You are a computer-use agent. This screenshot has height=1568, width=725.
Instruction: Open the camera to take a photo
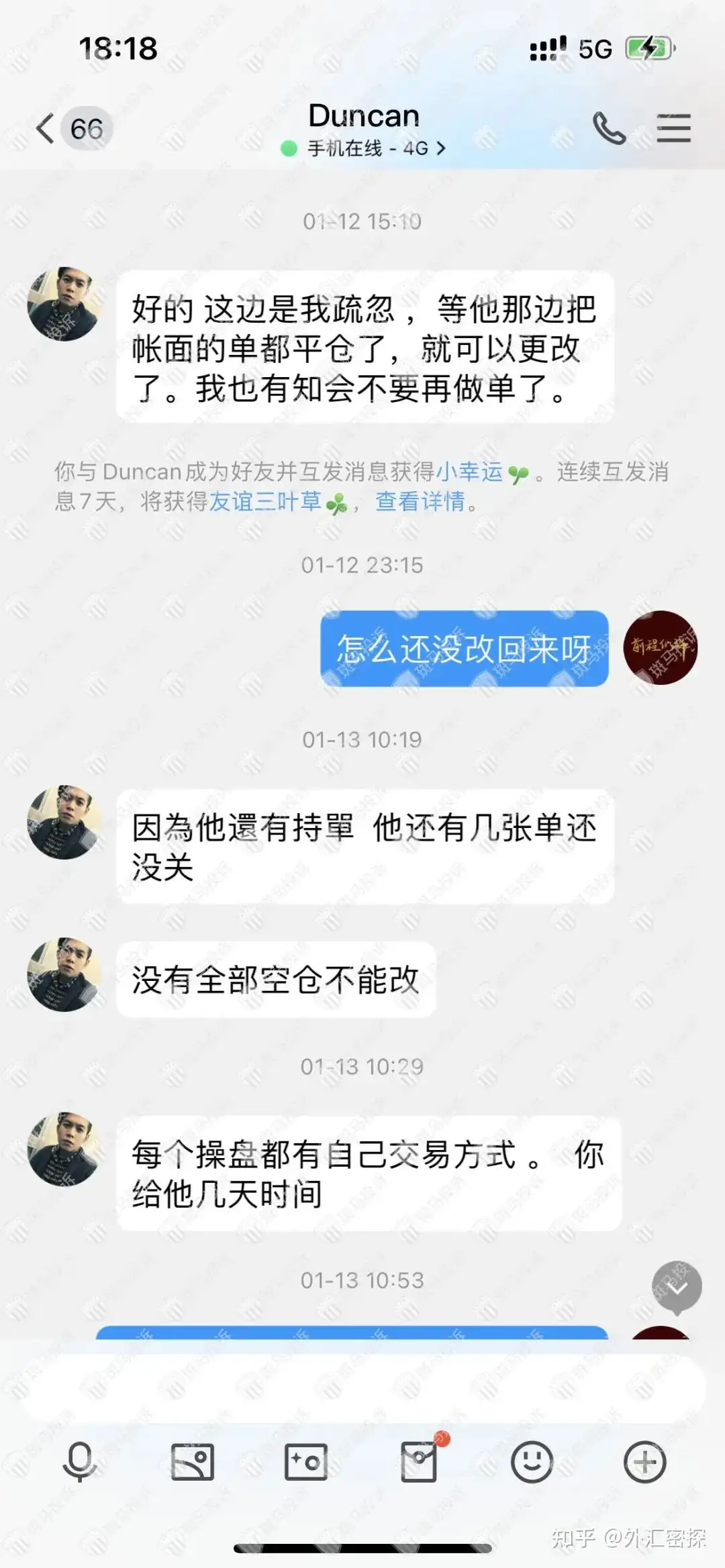306,1461
